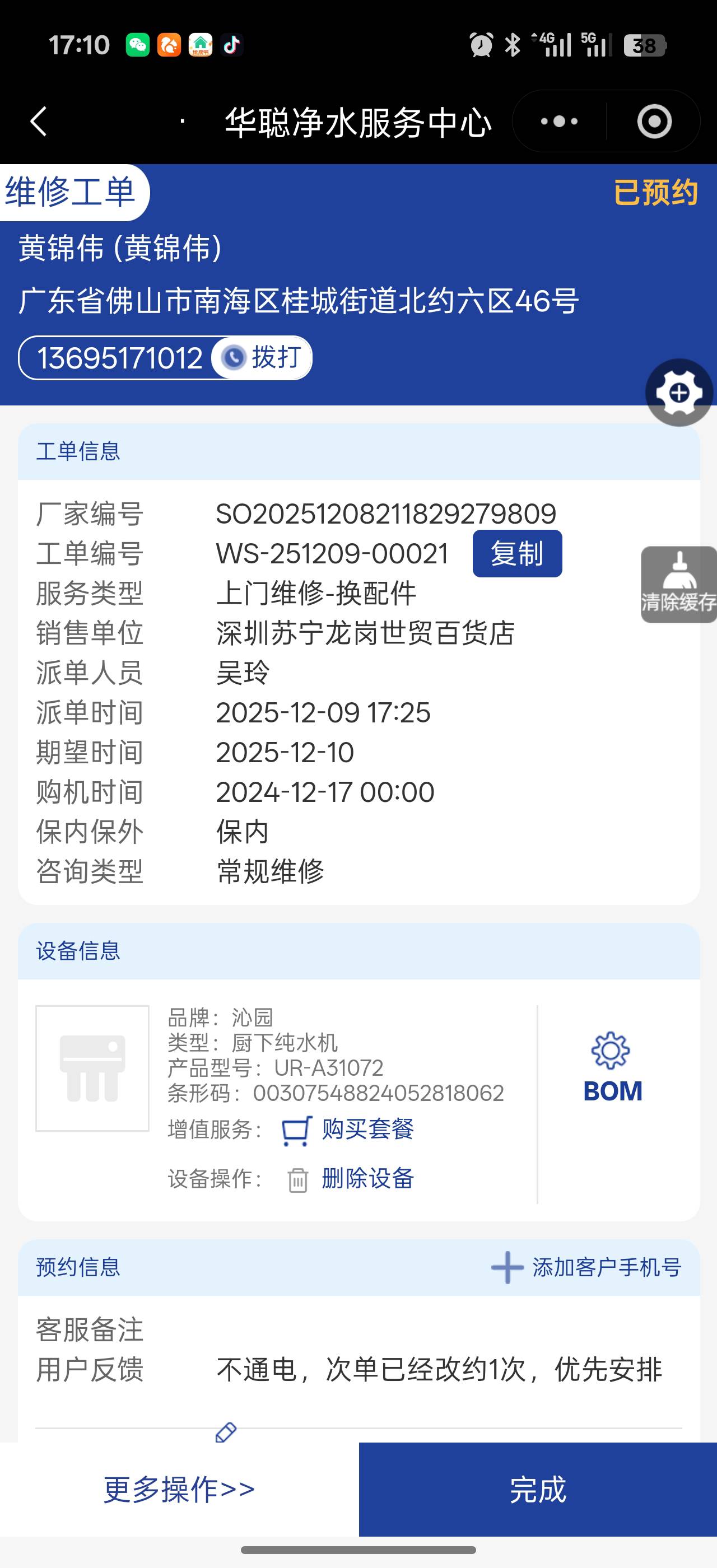Open 更多操作 for more actions
The width and height of the screenshot is (717, 1568).
[x=179, y=1490]
